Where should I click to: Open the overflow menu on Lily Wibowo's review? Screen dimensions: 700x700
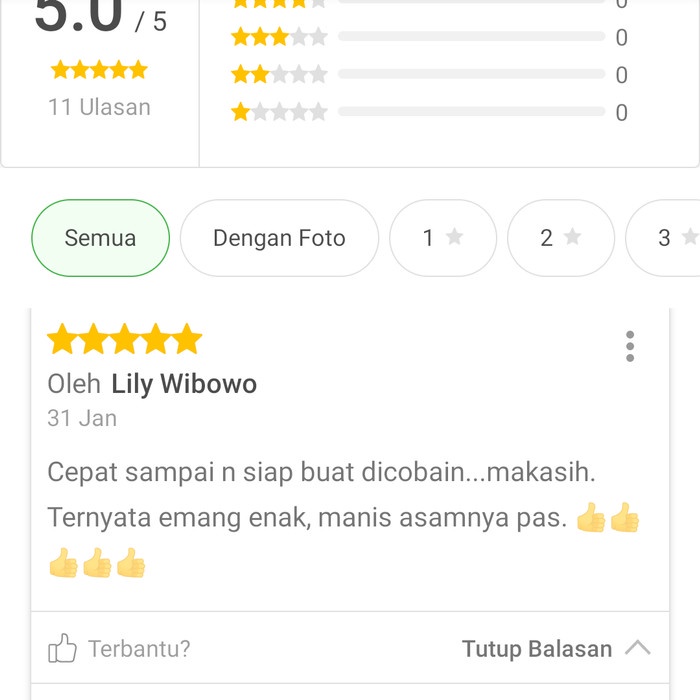click(629, 346)
